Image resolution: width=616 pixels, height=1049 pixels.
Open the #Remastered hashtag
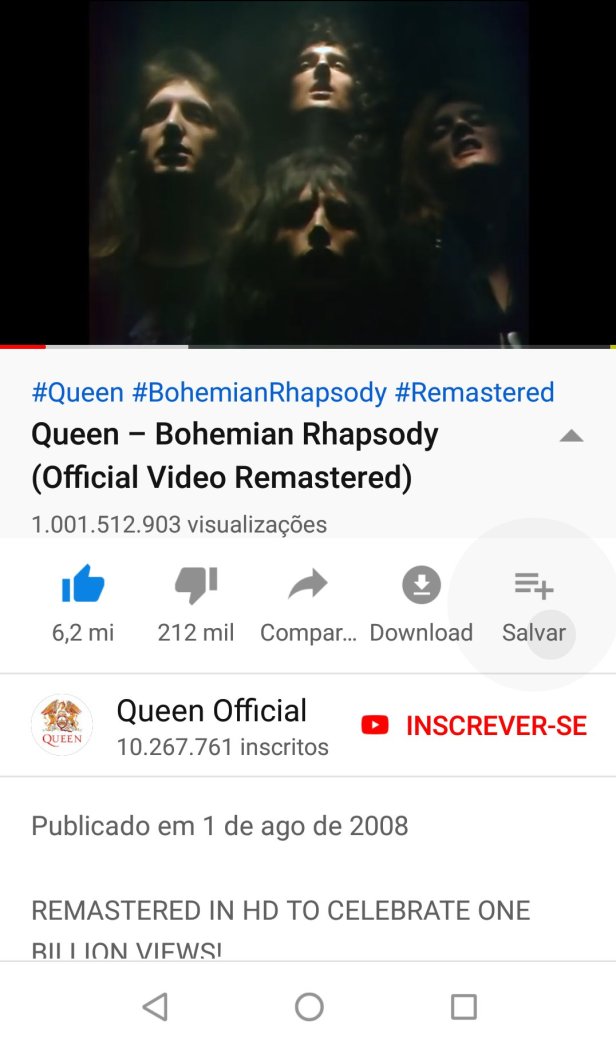[474, 392]
